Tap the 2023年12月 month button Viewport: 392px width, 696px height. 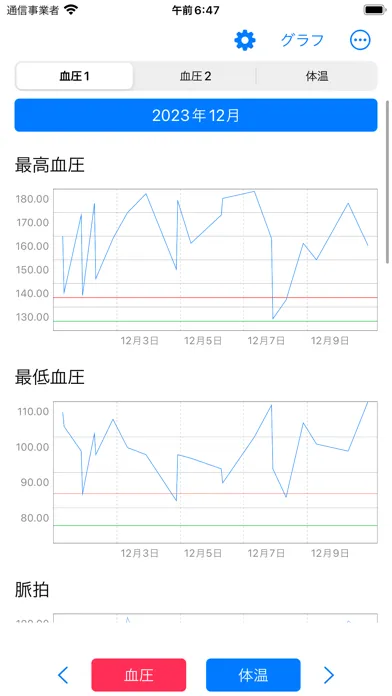click(196, 115)
